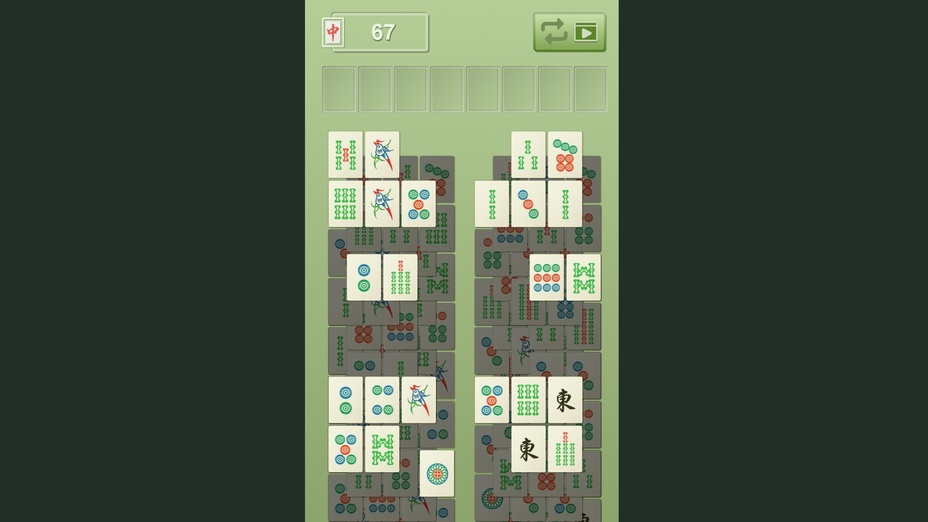Viewport: 928px width, 522px height.
Task: Select the three bamboo tile
Action: point(528,155)
